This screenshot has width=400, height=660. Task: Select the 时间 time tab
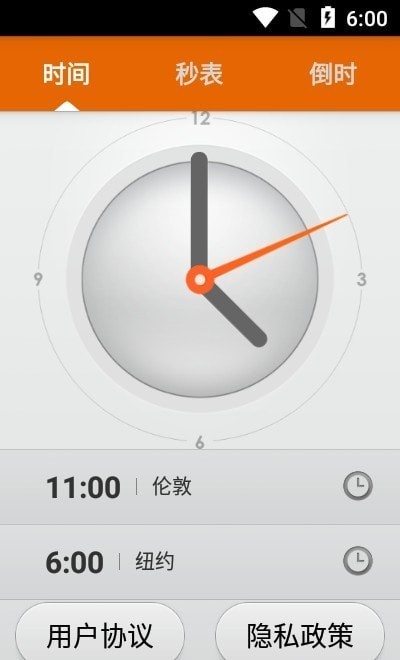click(67, 74)
